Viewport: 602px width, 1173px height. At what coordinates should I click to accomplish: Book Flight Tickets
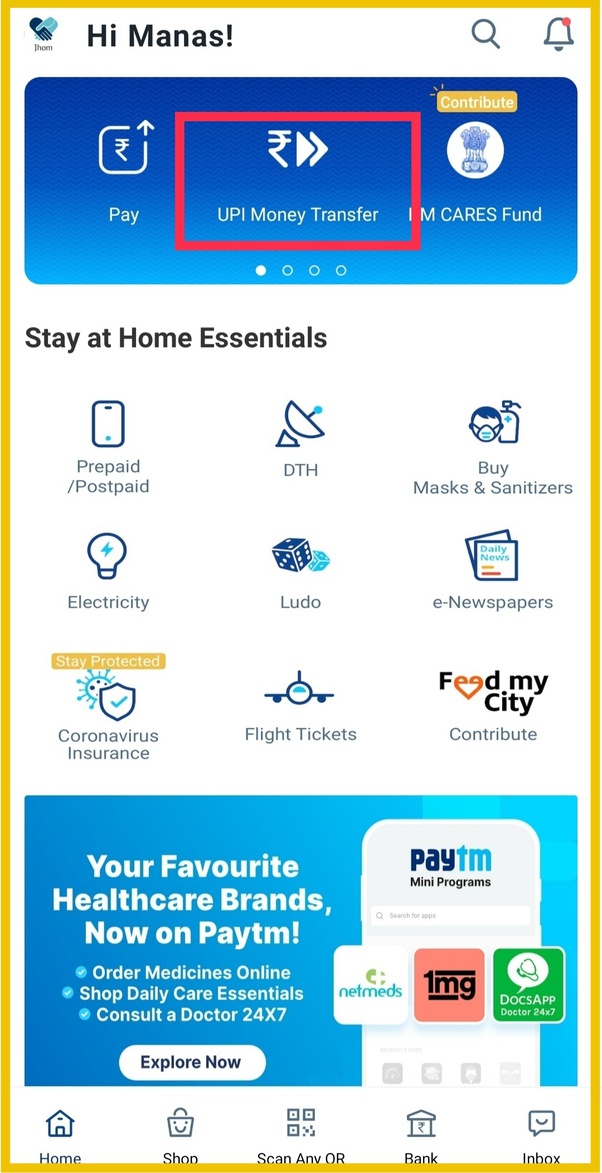click(300, 705)
